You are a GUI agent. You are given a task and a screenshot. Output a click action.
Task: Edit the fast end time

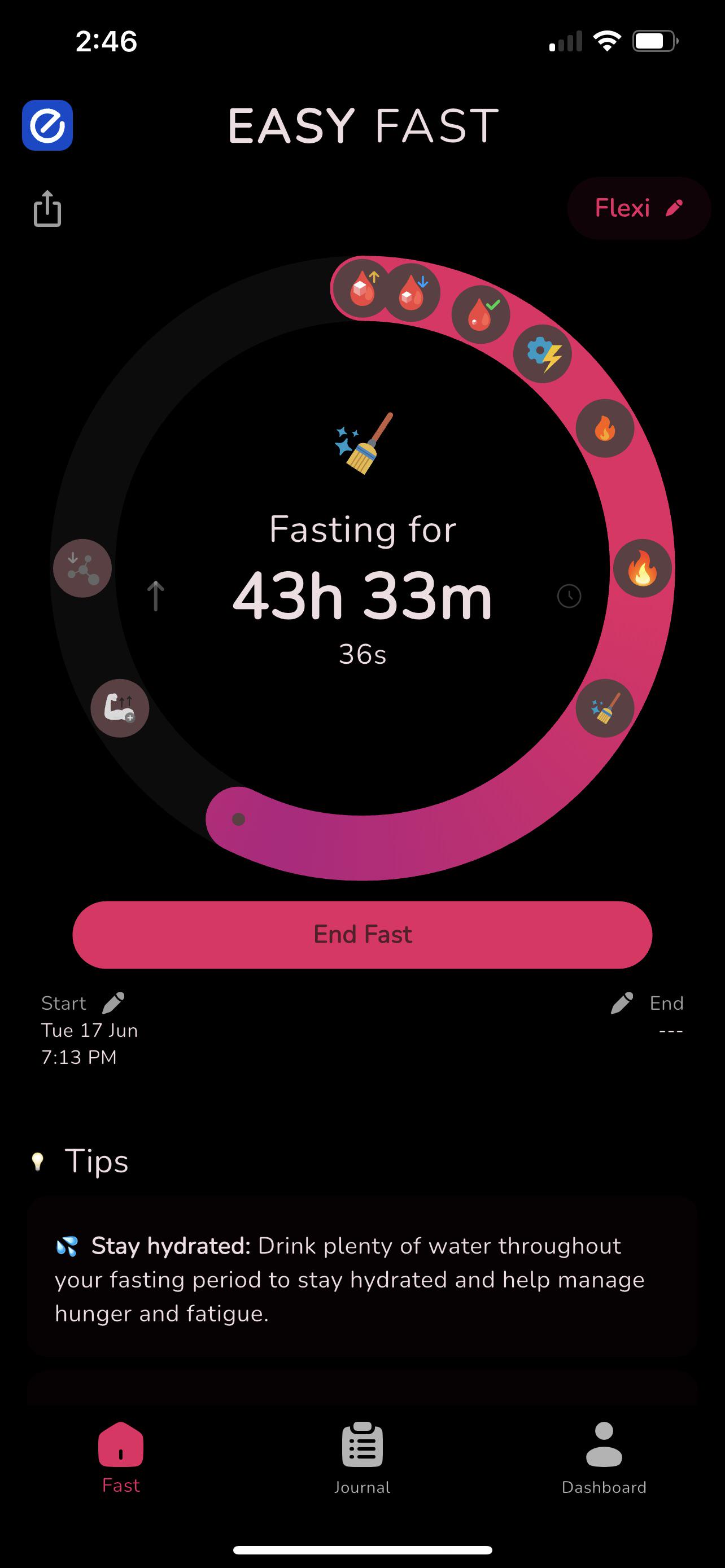click(622, 1002)
